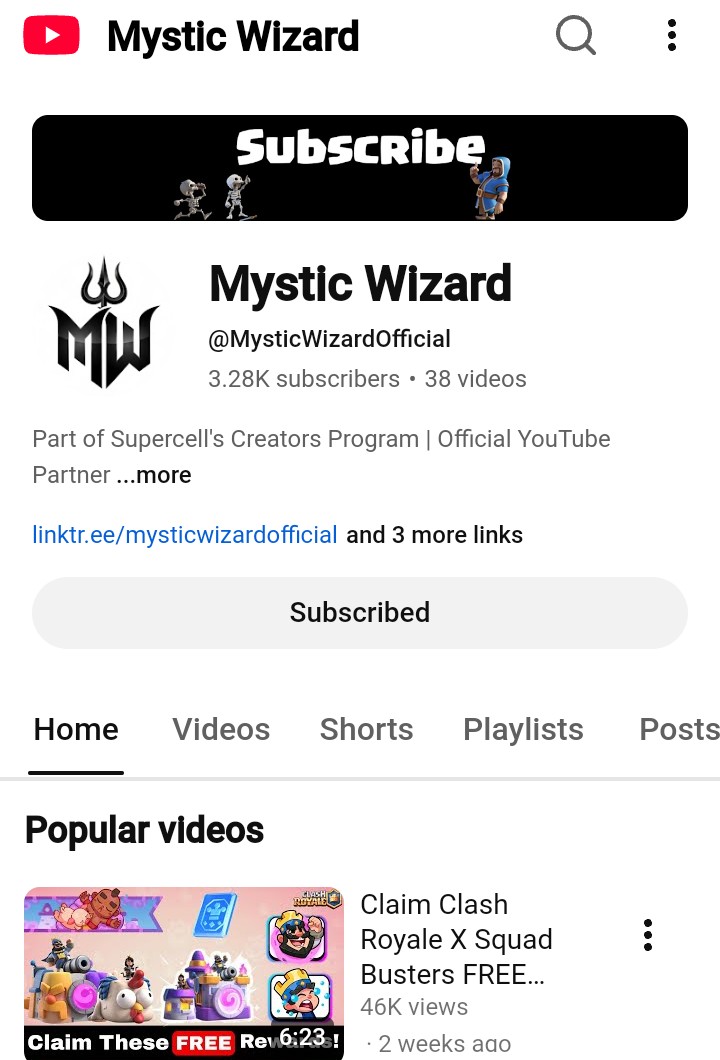Open the linktr.ee/mysticwizardofficial link
720x1060 pixels.
pyautogui.click(x=185, y=535)
